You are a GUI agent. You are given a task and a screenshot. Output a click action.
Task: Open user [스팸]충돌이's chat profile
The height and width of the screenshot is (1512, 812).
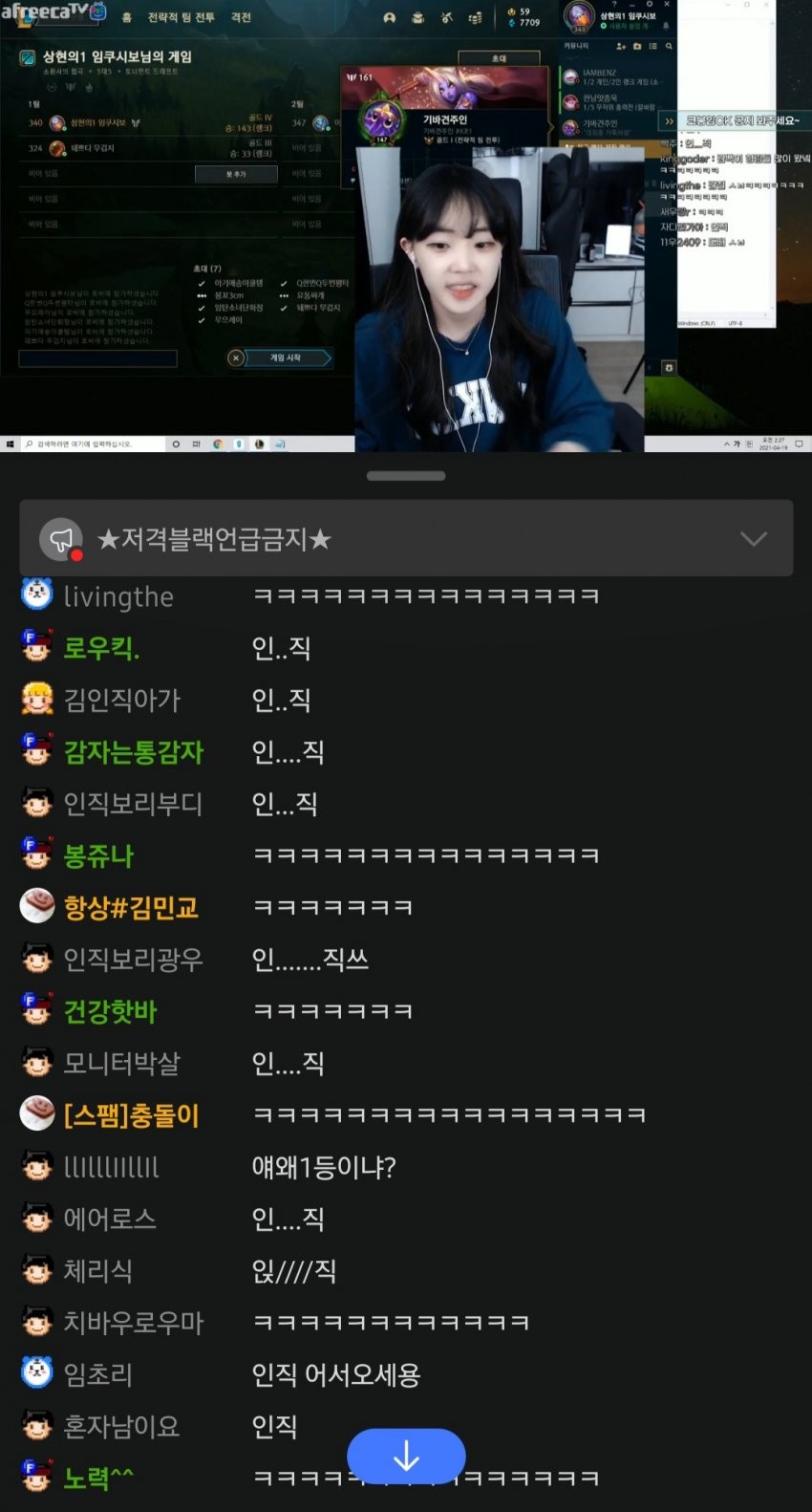coord(131,1114)
